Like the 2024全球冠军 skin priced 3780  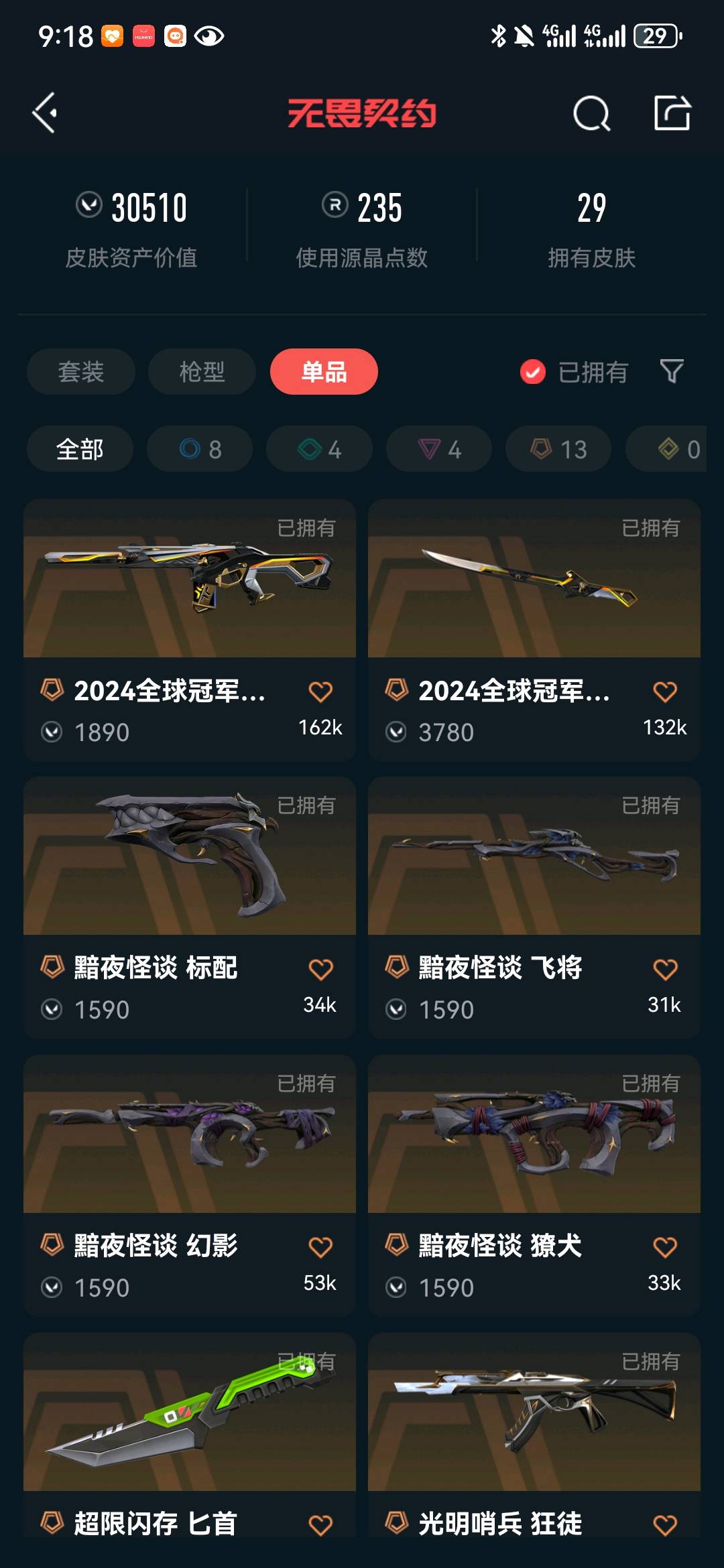[x=665, y=692]
